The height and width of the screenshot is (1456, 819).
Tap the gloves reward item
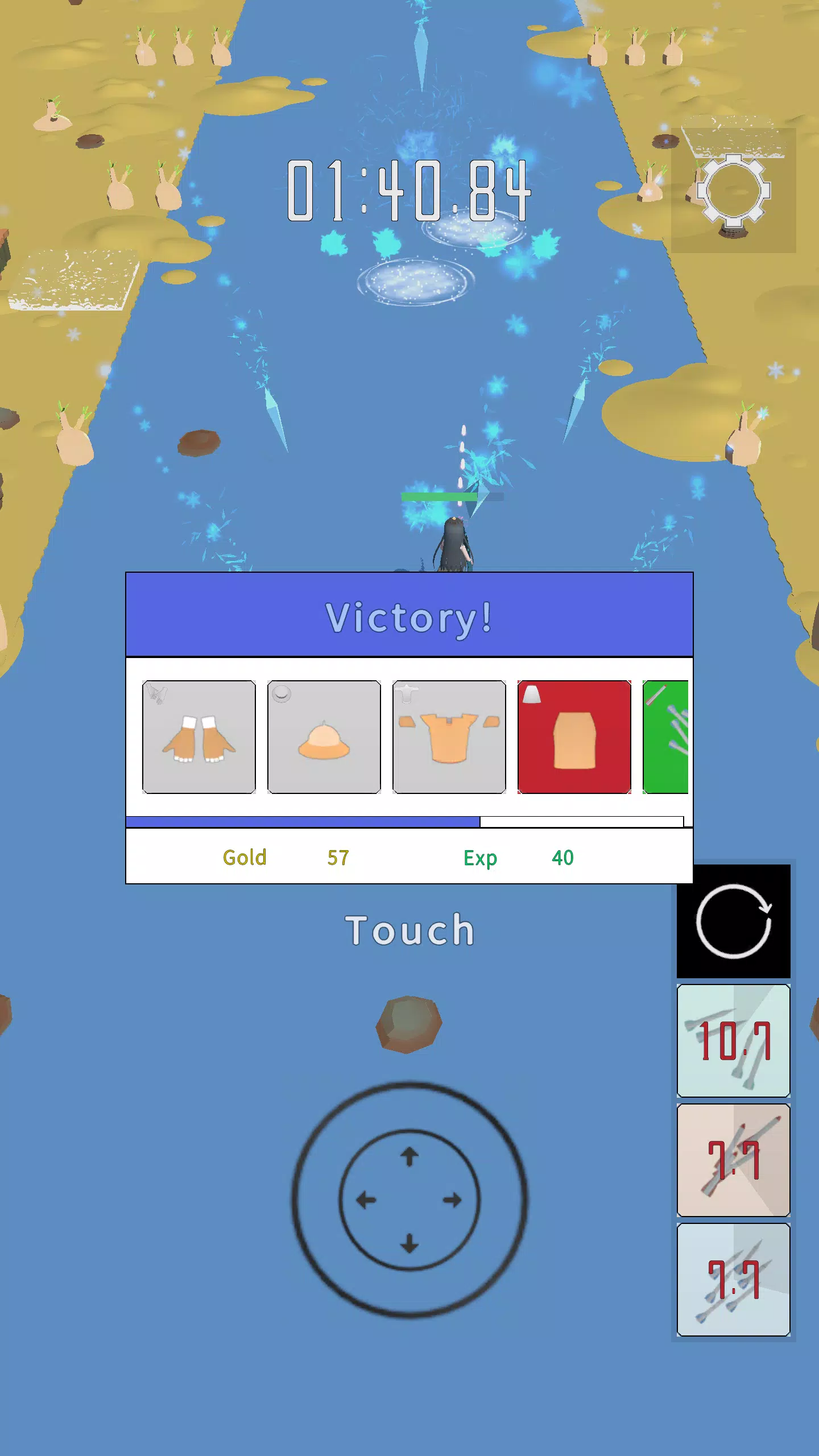pyautogui.click(x=199, y=737)
